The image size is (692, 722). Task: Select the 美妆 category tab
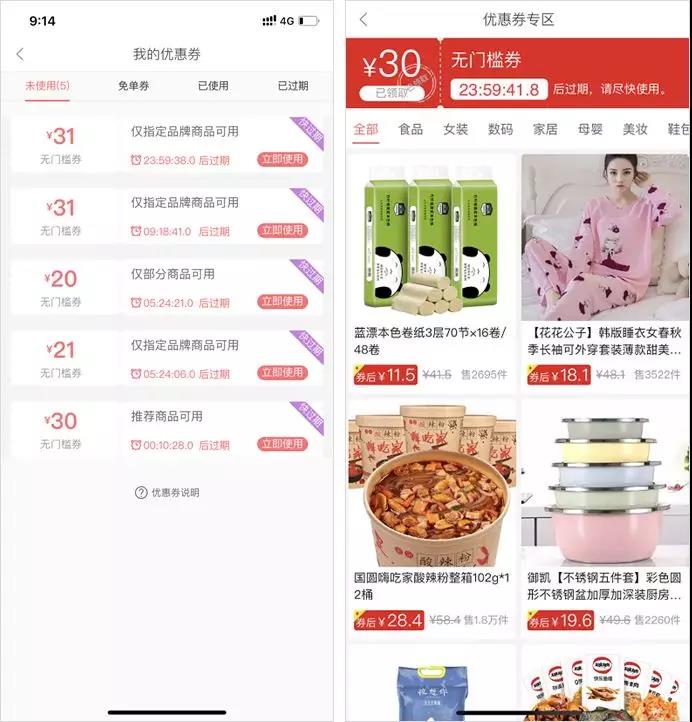(635, 130)
